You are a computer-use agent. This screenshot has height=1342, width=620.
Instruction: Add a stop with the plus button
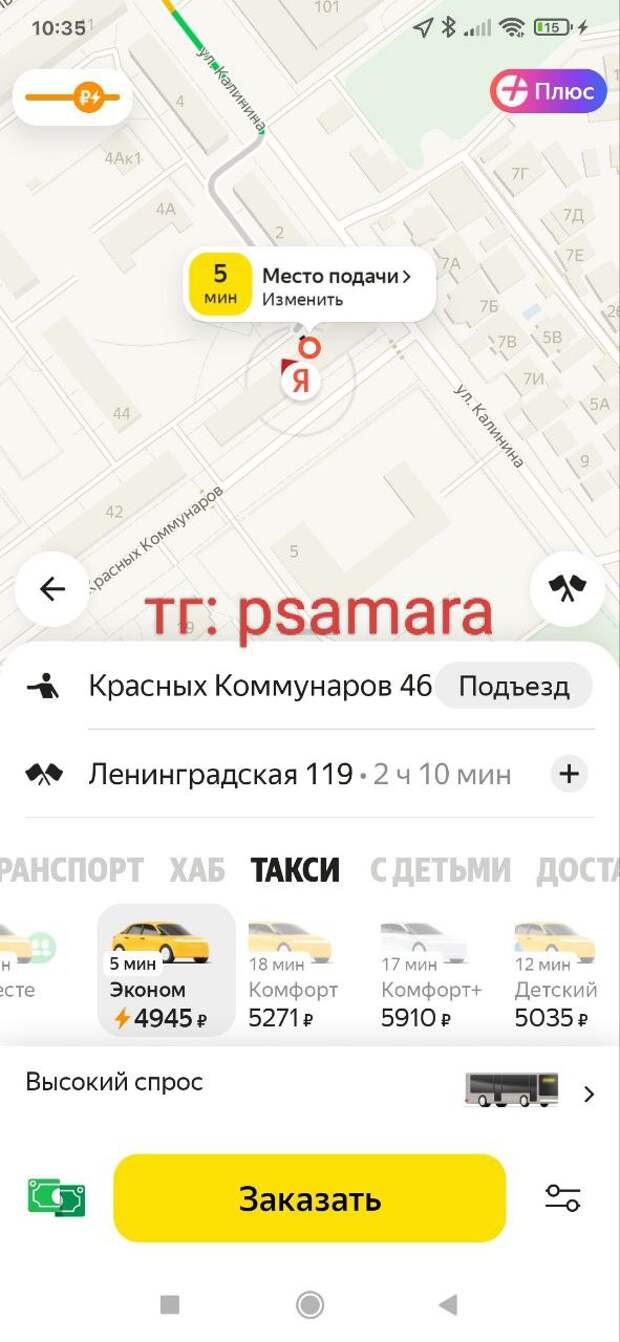[569, 774]
